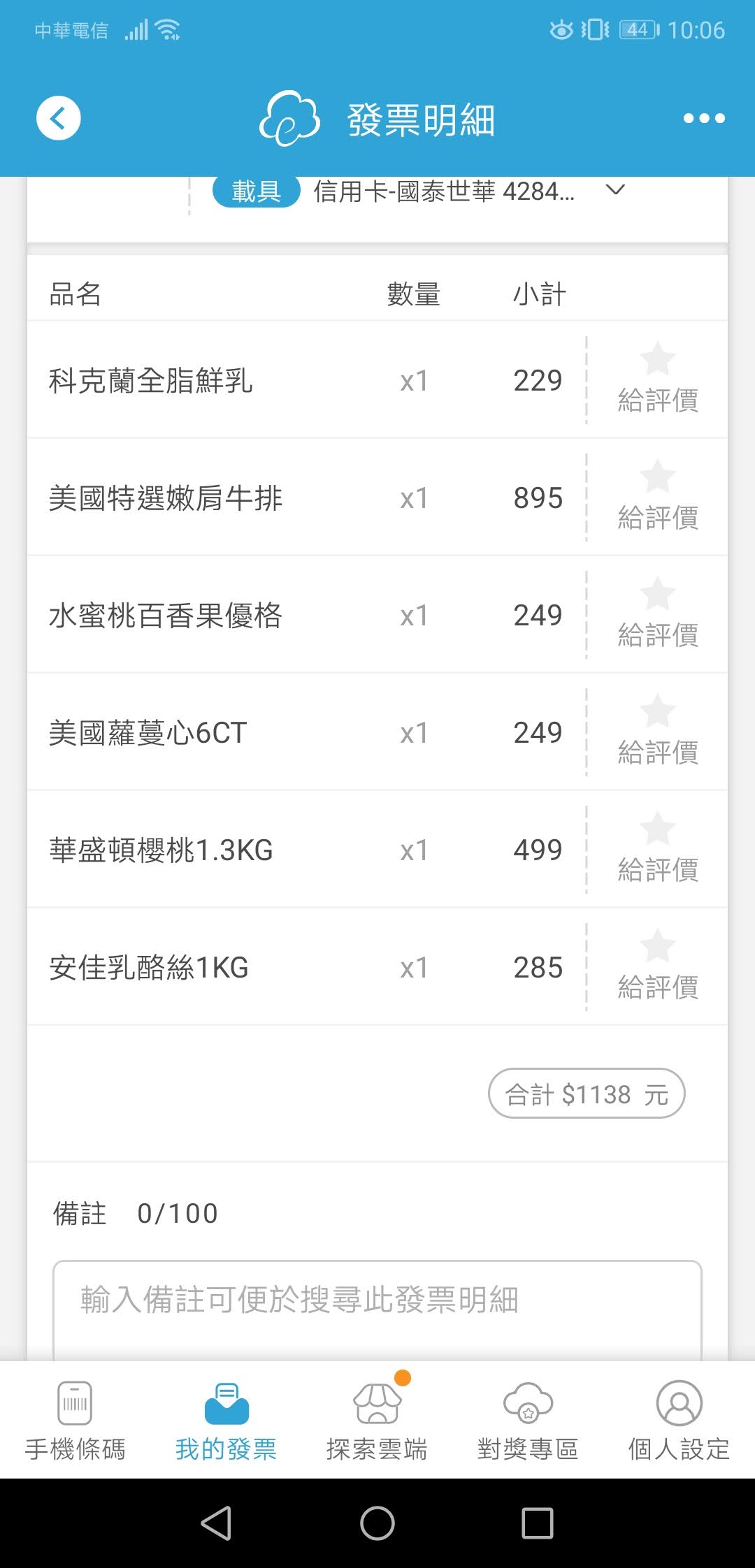The image size is (755, 1568).
Task: Give a rating for 水蜜桃百香果優格
Action: click(x=658, y=614)
